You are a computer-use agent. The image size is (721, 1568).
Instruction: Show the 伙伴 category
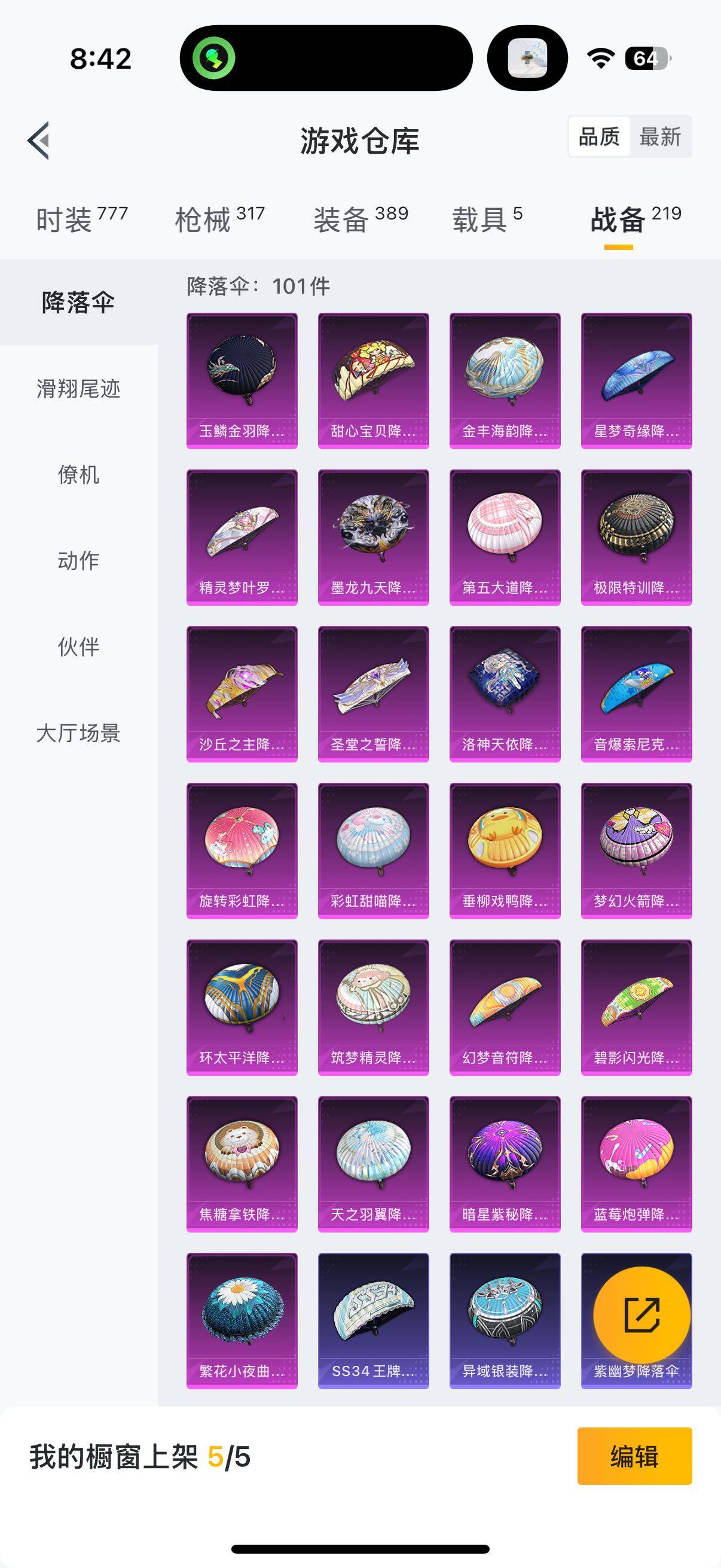(78, 646)
